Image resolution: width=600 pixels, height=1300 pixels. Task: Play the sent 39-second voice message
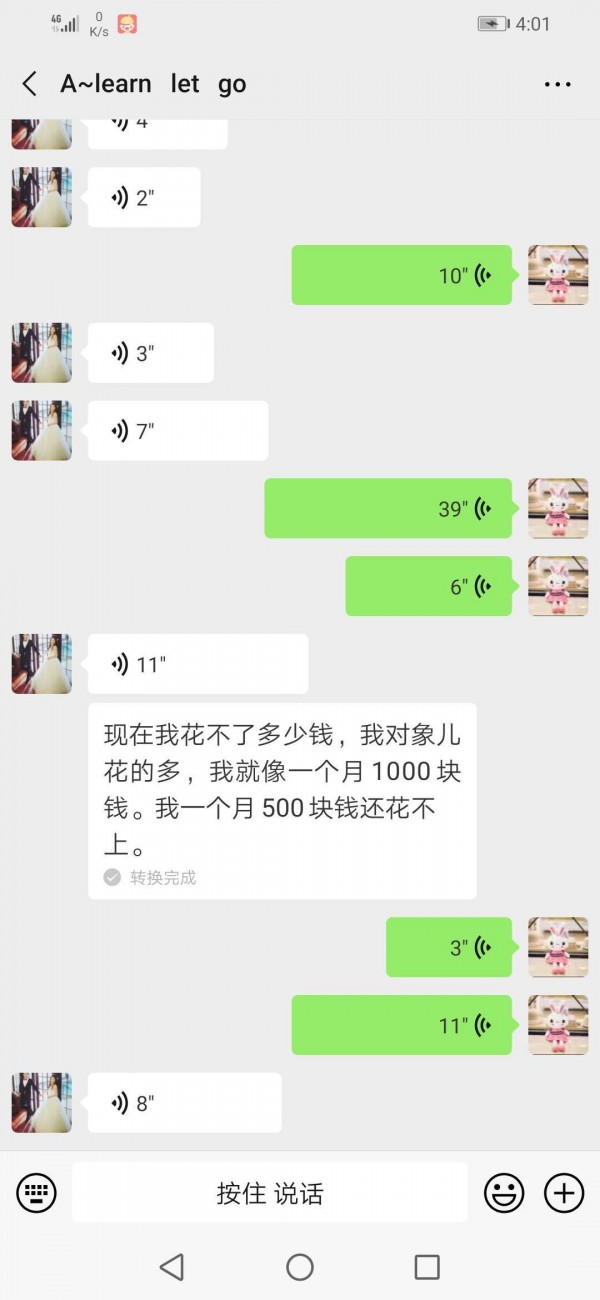point(388,509)
